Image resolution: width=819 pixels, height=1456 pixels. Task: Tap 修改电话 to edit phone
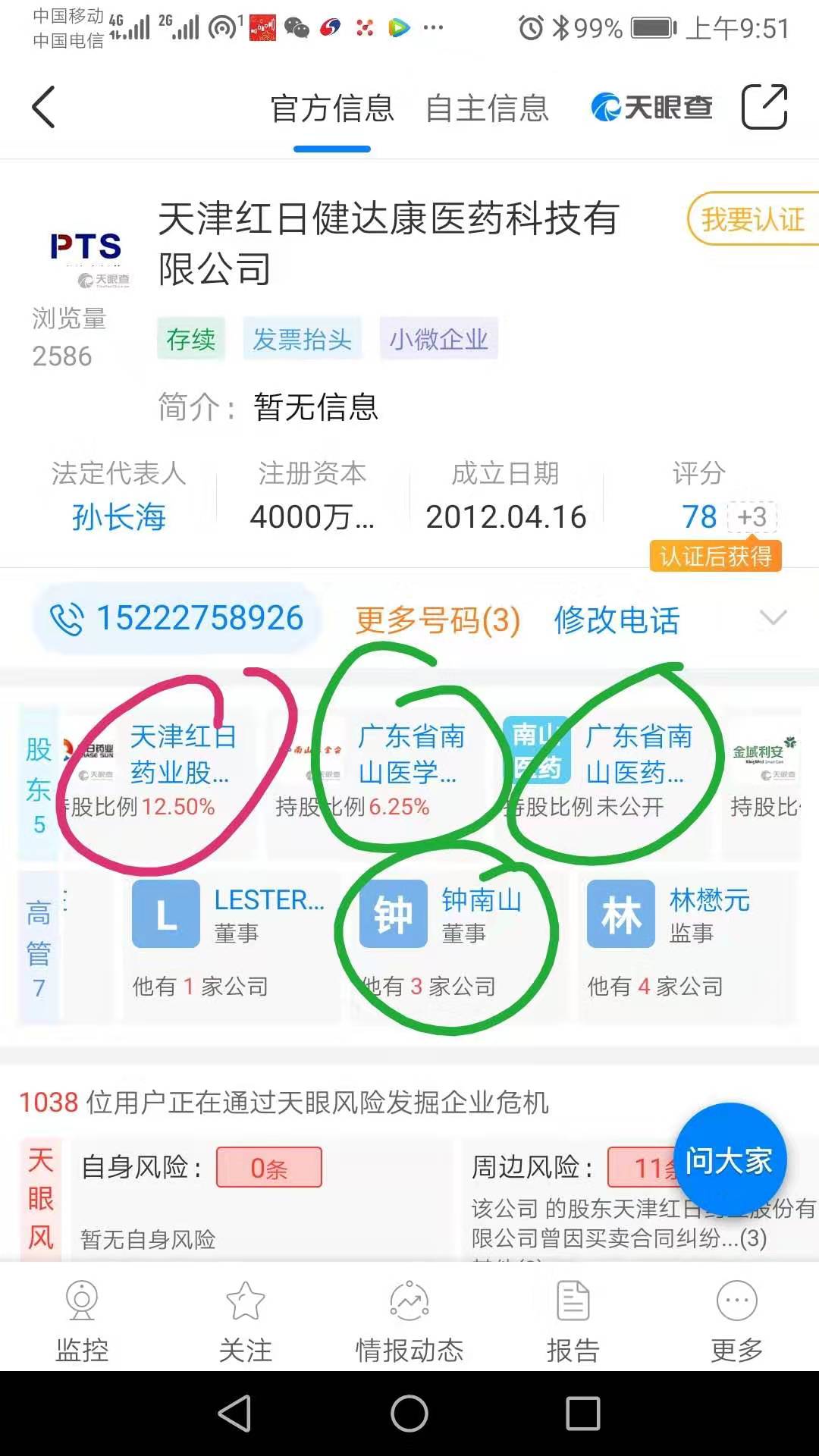coord(617,620)
